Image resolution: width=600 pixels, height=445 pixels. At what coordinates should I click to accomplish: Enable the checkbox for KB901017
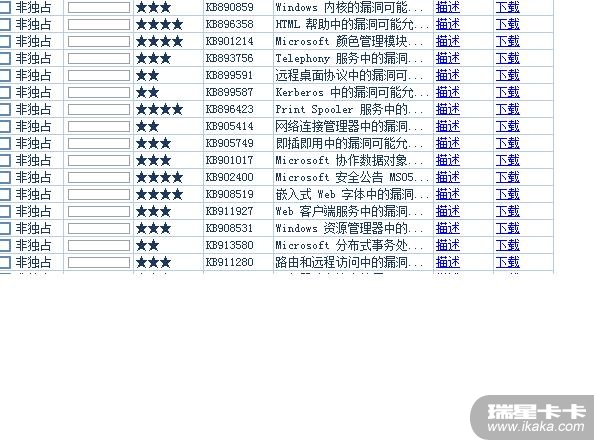click(4, 160)
